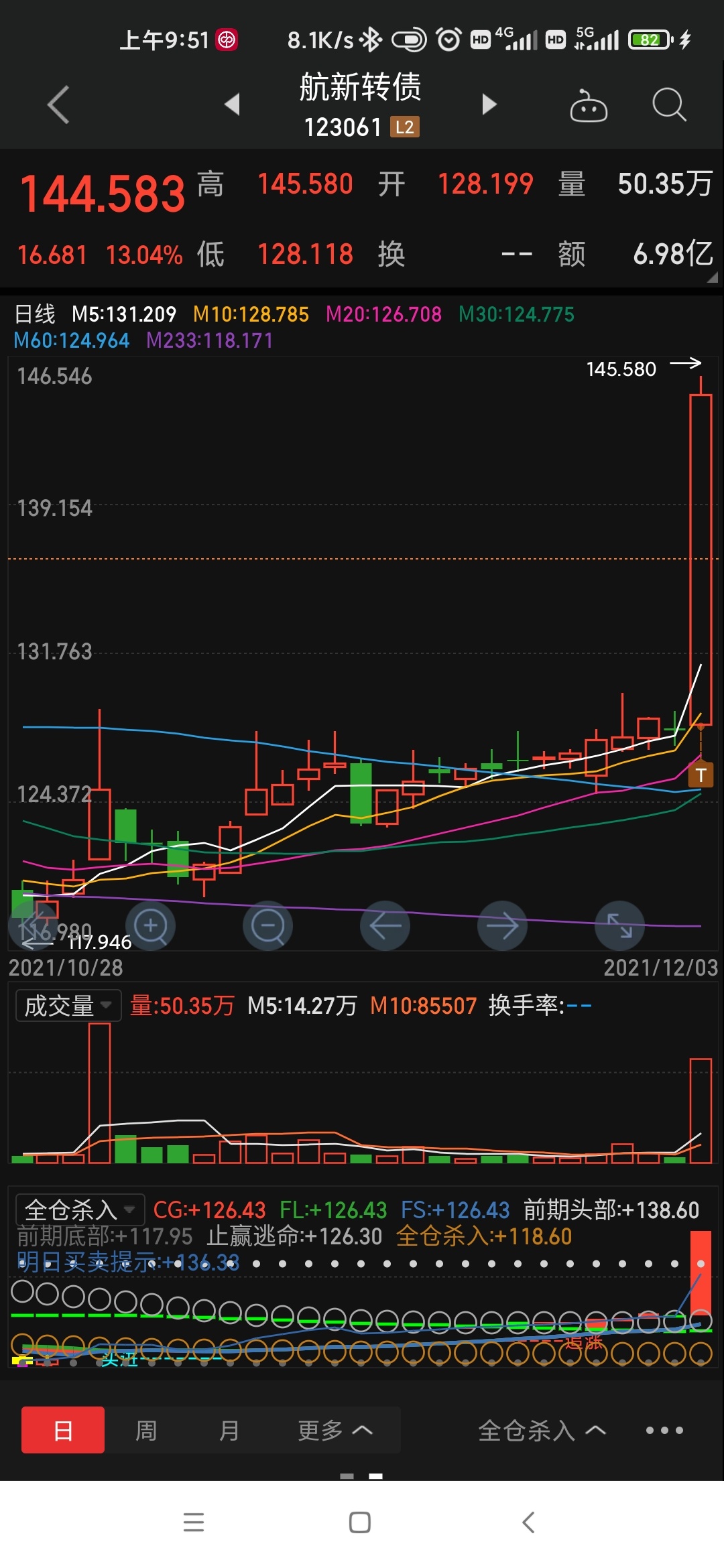Open the 全仓杀入 indicator dropdown
The image size is (724, 1568).
coord(80,1210)
